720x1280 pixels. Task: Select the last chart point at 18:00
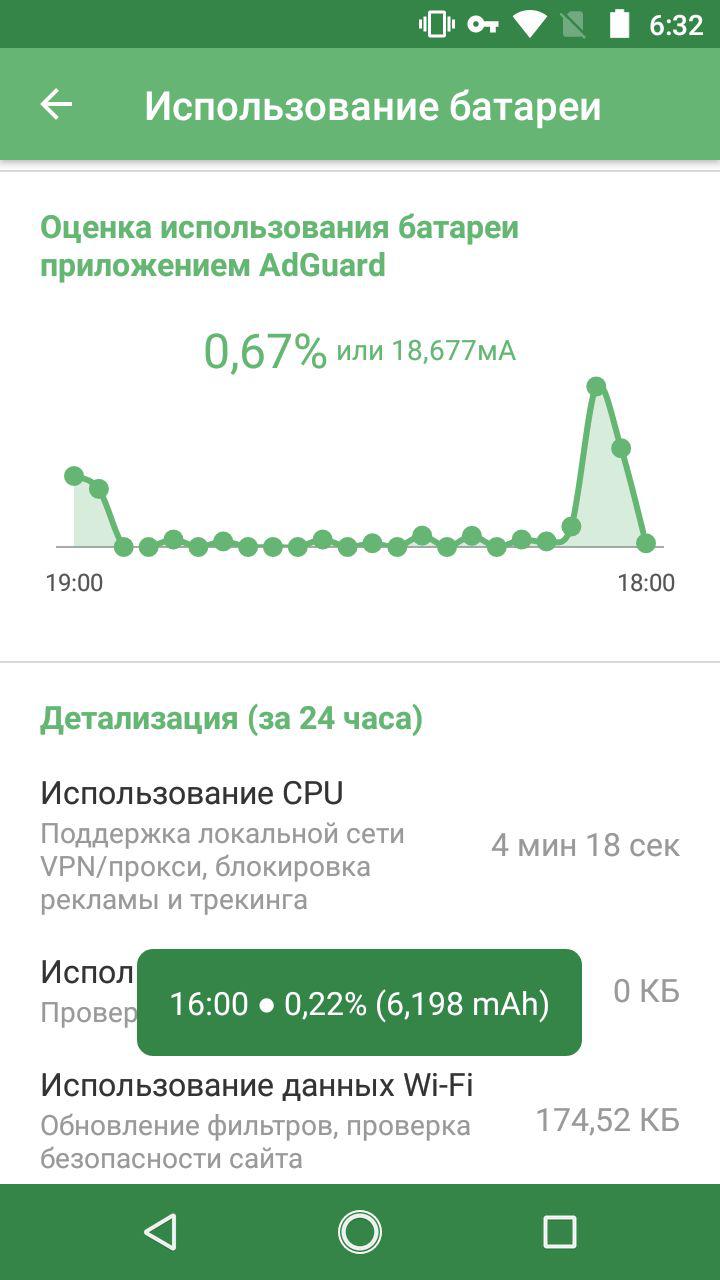[646, 543]
